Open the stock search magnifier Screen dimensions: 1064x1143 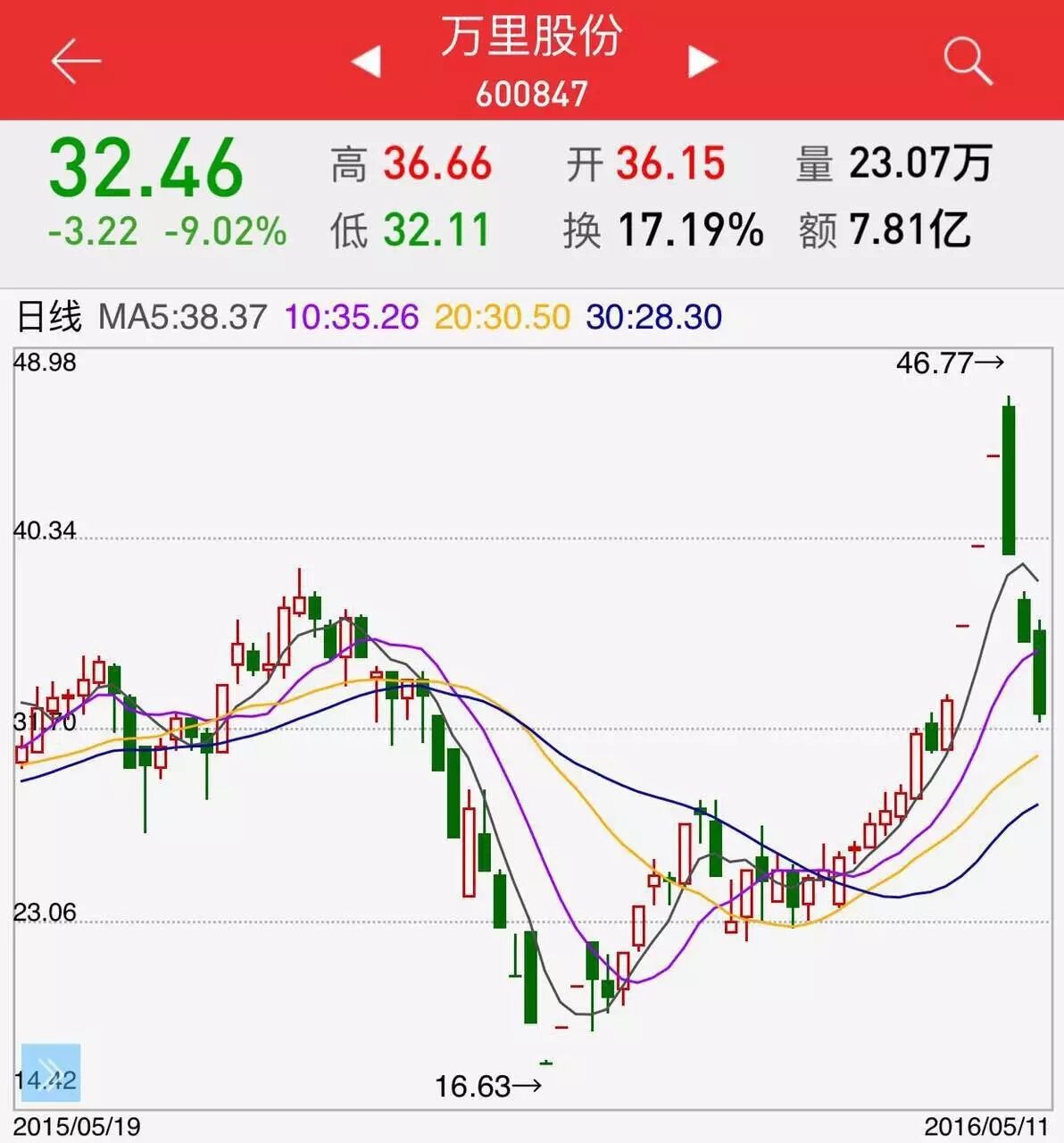(968, 62)
